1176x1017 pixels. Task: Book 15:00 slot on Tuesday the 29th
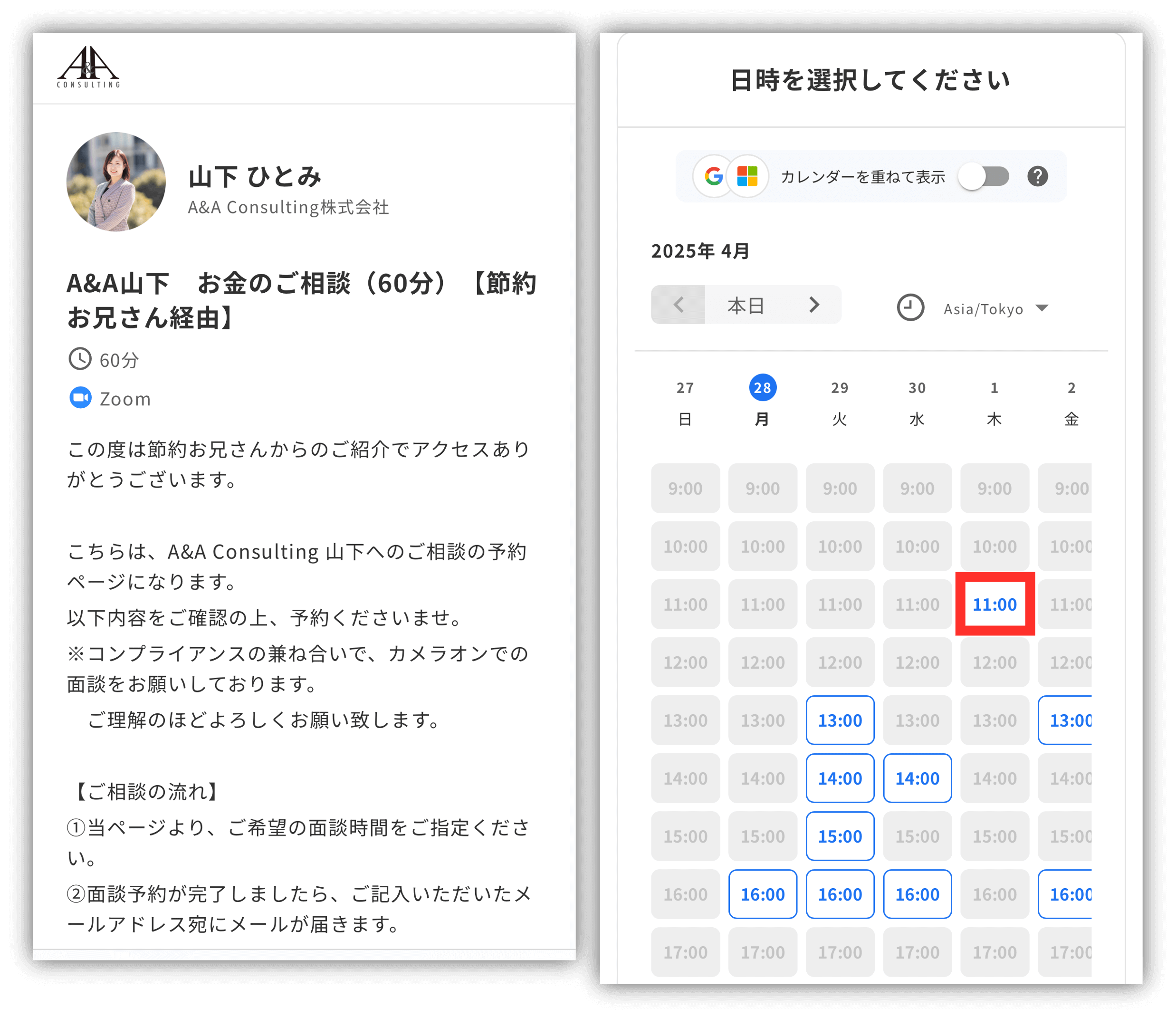pos(840,836)
